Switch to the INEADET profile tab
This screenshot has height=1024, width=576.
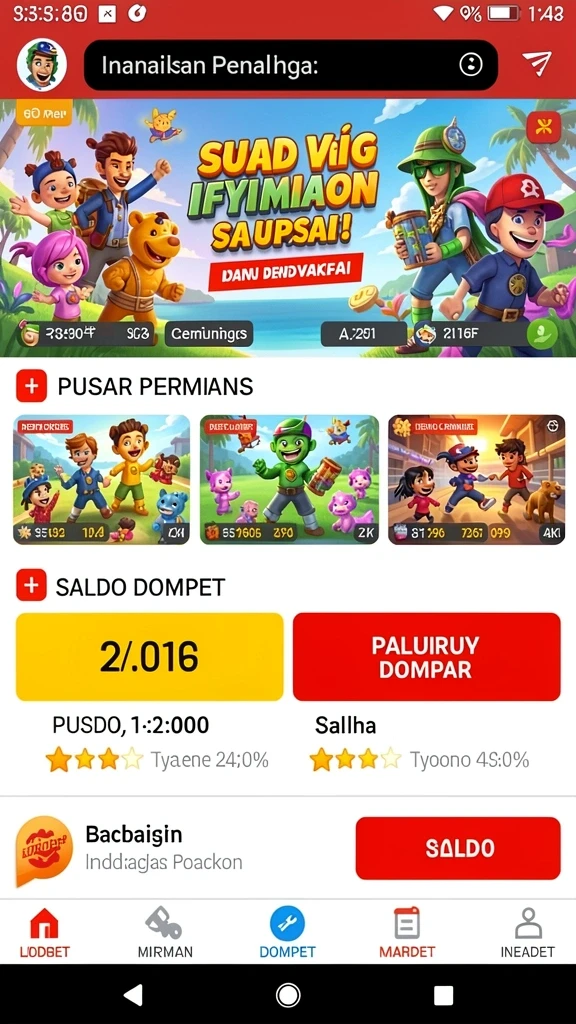pyautogui.click(x=528, y=933)
